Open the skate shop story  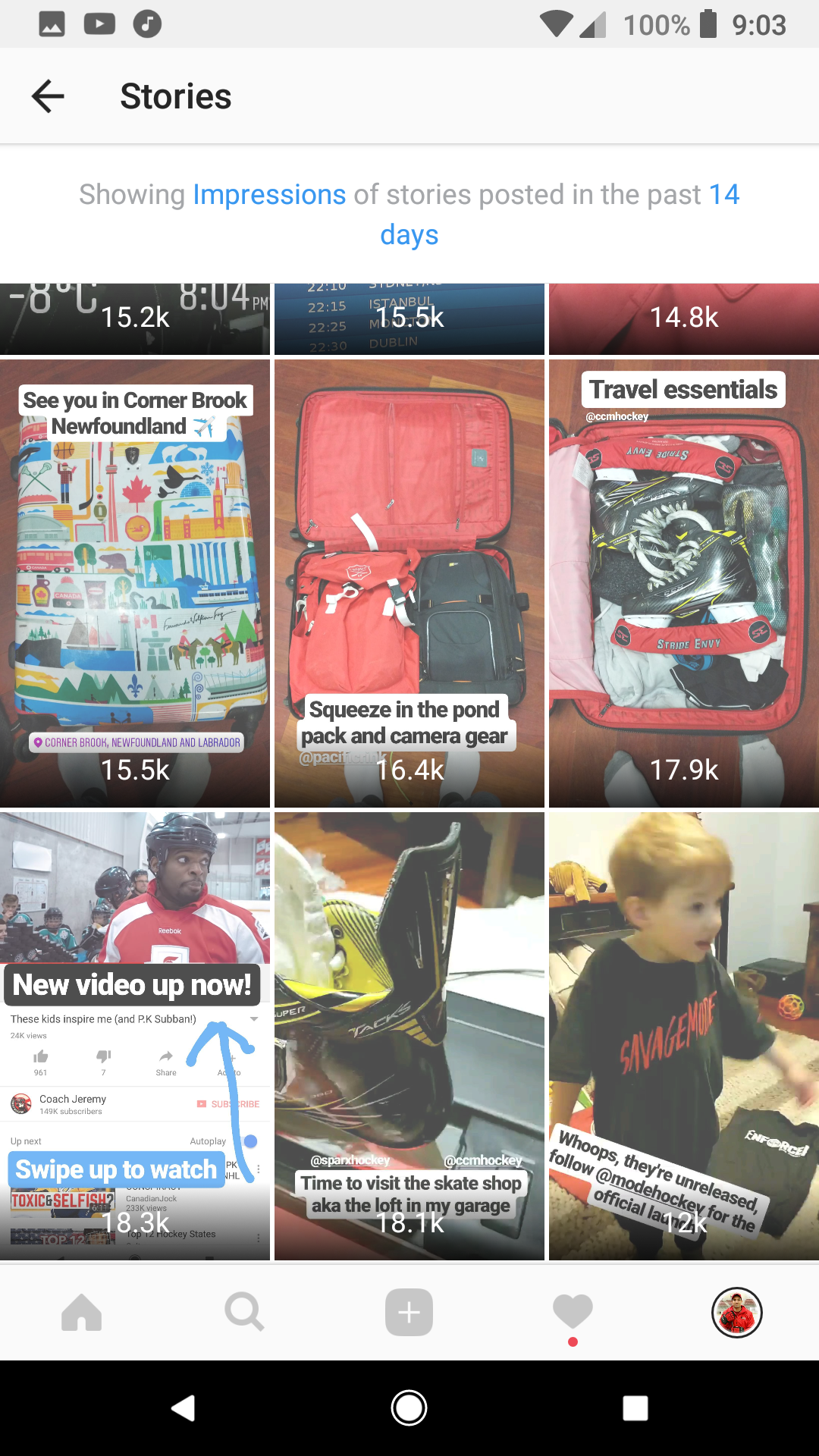coord(409,1036)
